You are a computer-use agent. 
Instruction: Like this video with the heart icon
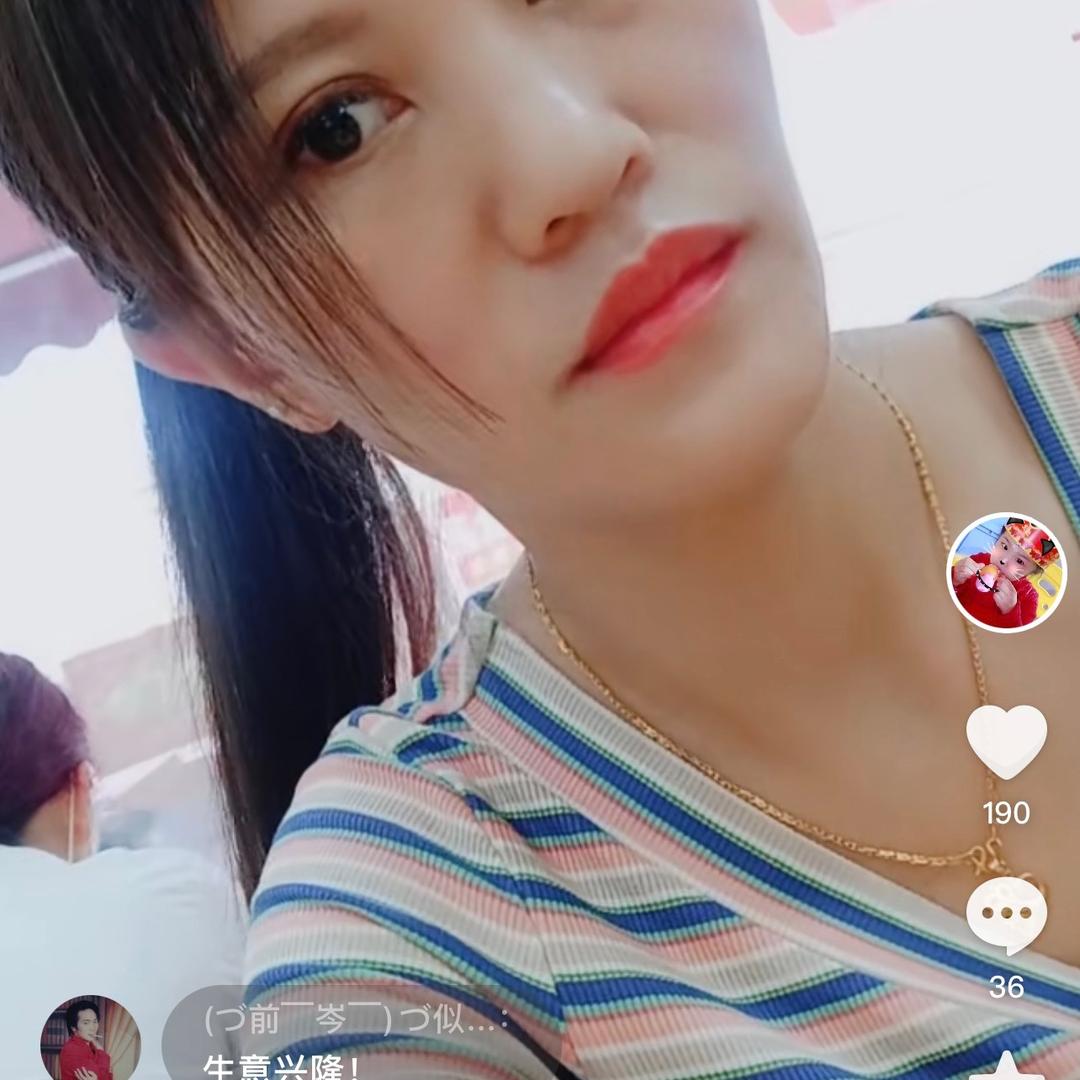pyautogui.click(x=1006, y=741)
